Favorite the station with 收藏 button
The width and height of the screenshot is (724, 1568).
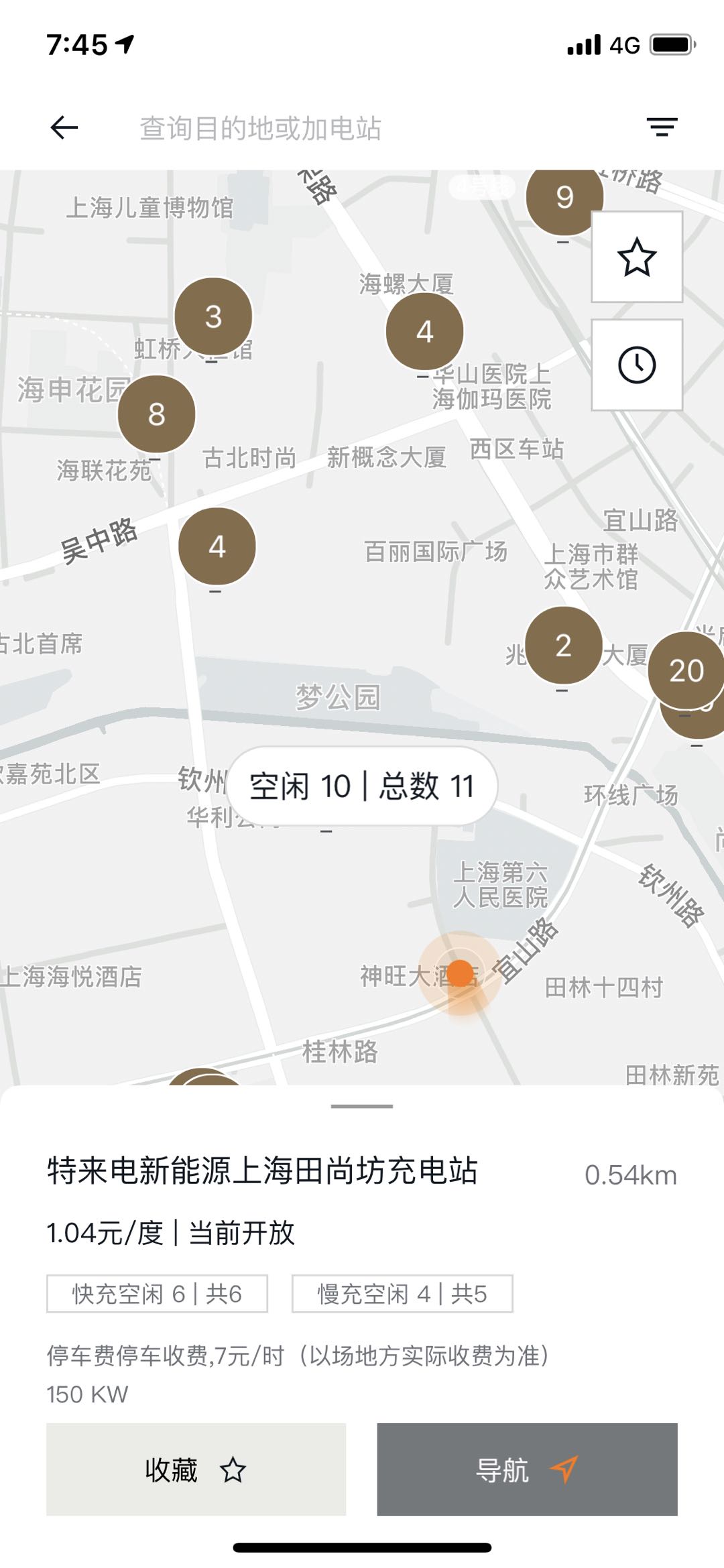pyautogui.click(x=196, y=1469)
